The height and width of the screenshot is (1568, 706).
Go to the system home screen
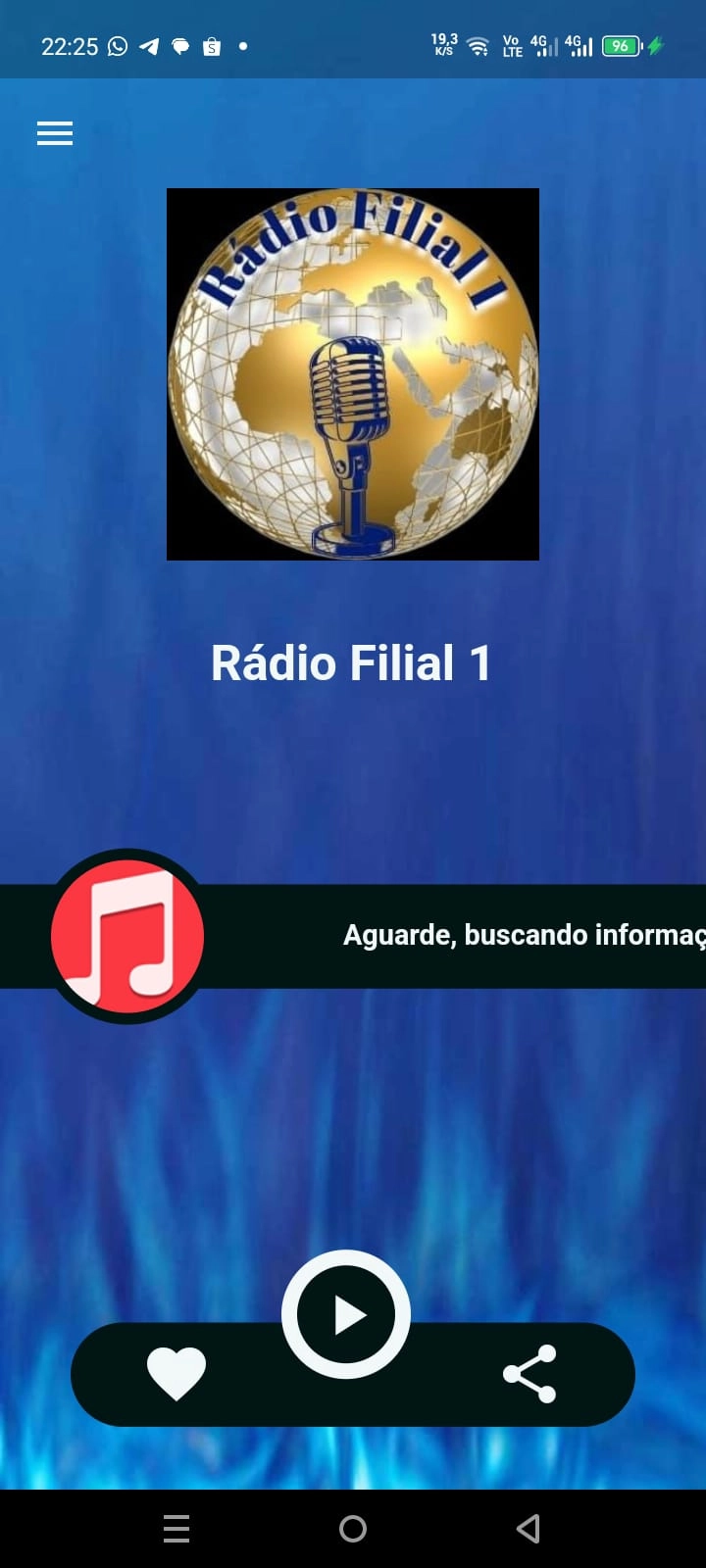coord(353,1529)
